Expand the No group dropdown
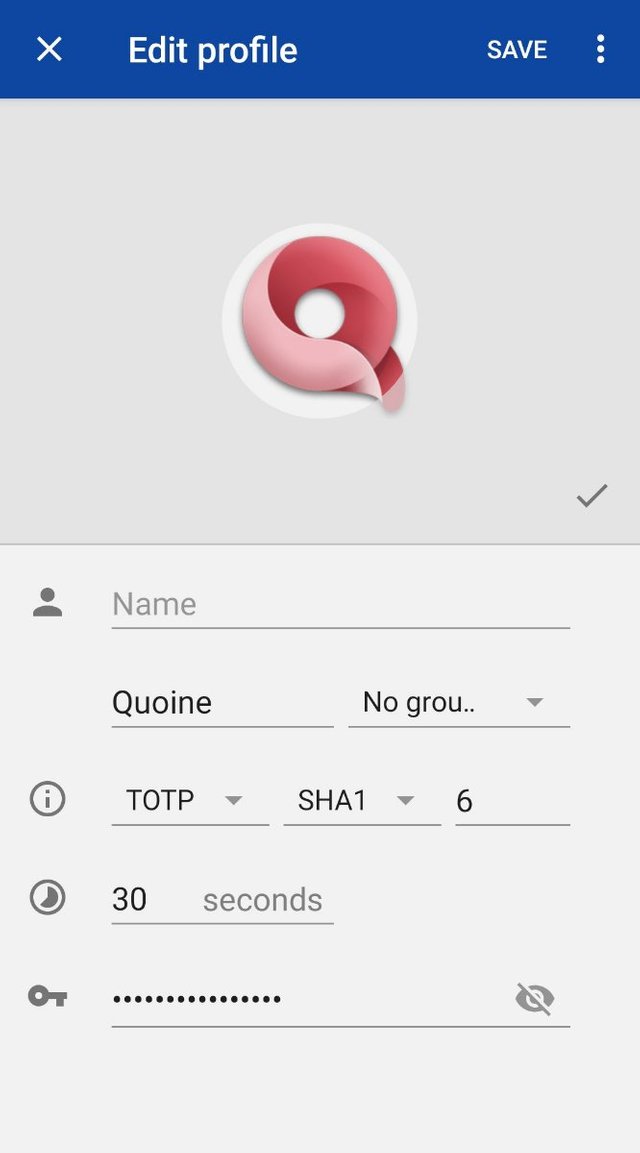The height and width of the screenshot is (1153, 640). (458, 702)
